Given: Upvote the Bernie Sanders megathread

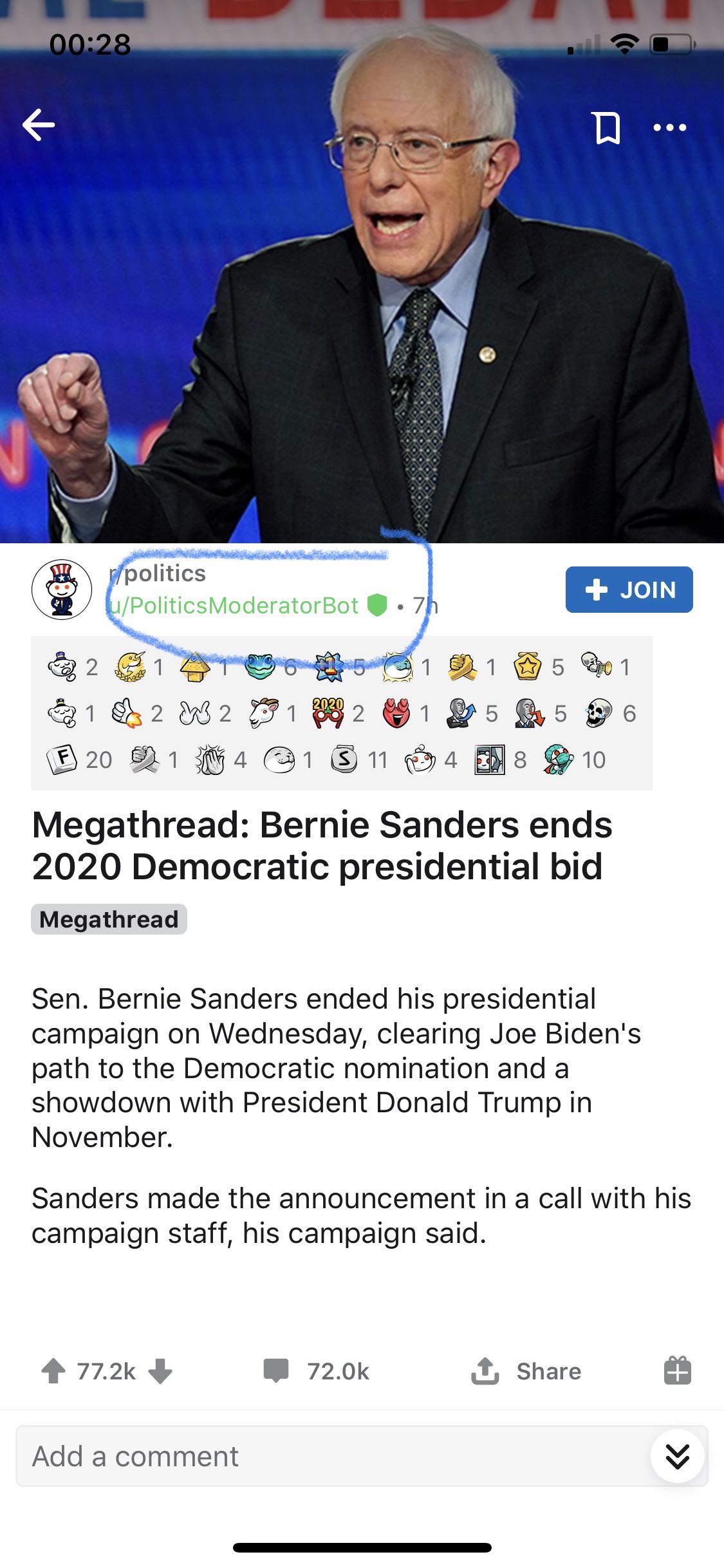Looking at the screenshot, I should (53, 1371).
